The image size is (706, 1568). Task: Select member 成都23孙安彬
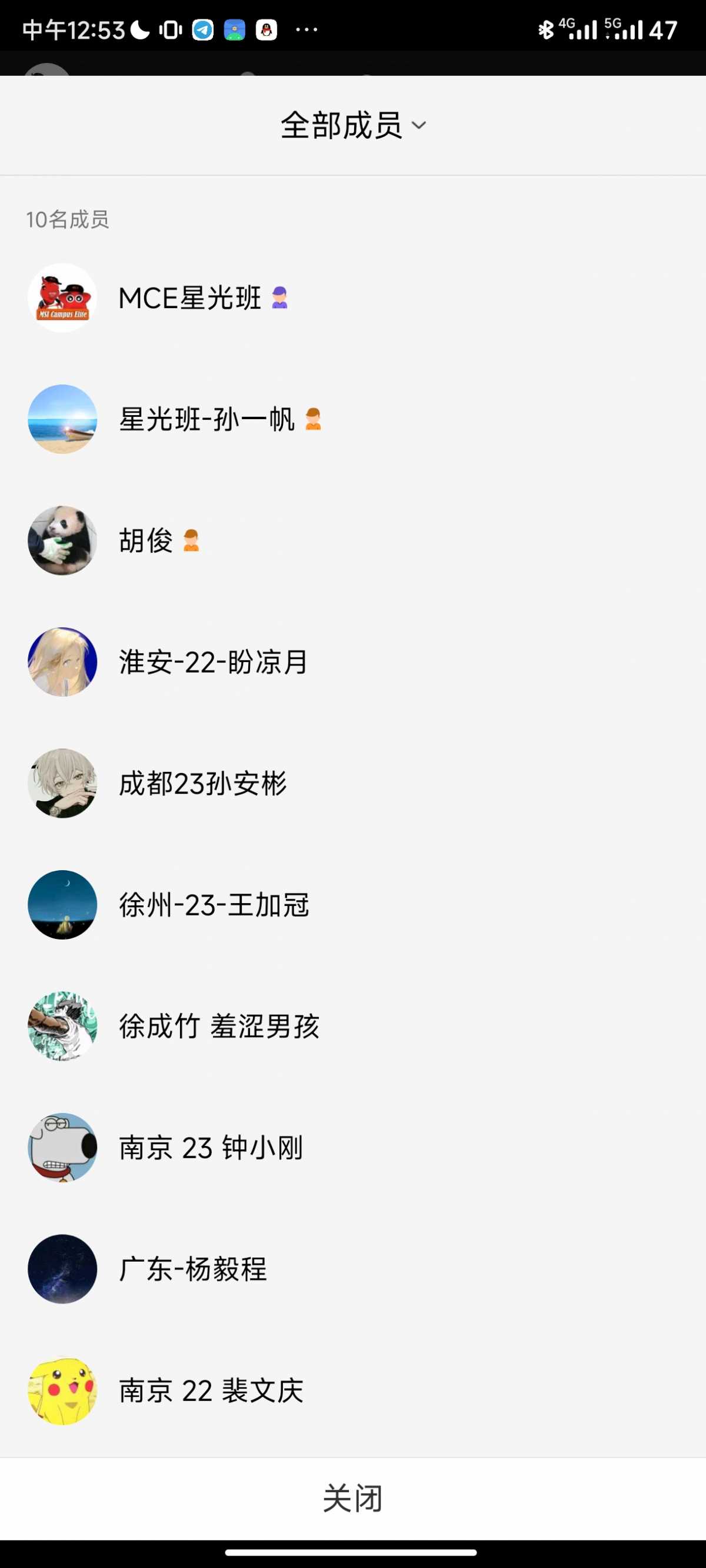(202, 783)
